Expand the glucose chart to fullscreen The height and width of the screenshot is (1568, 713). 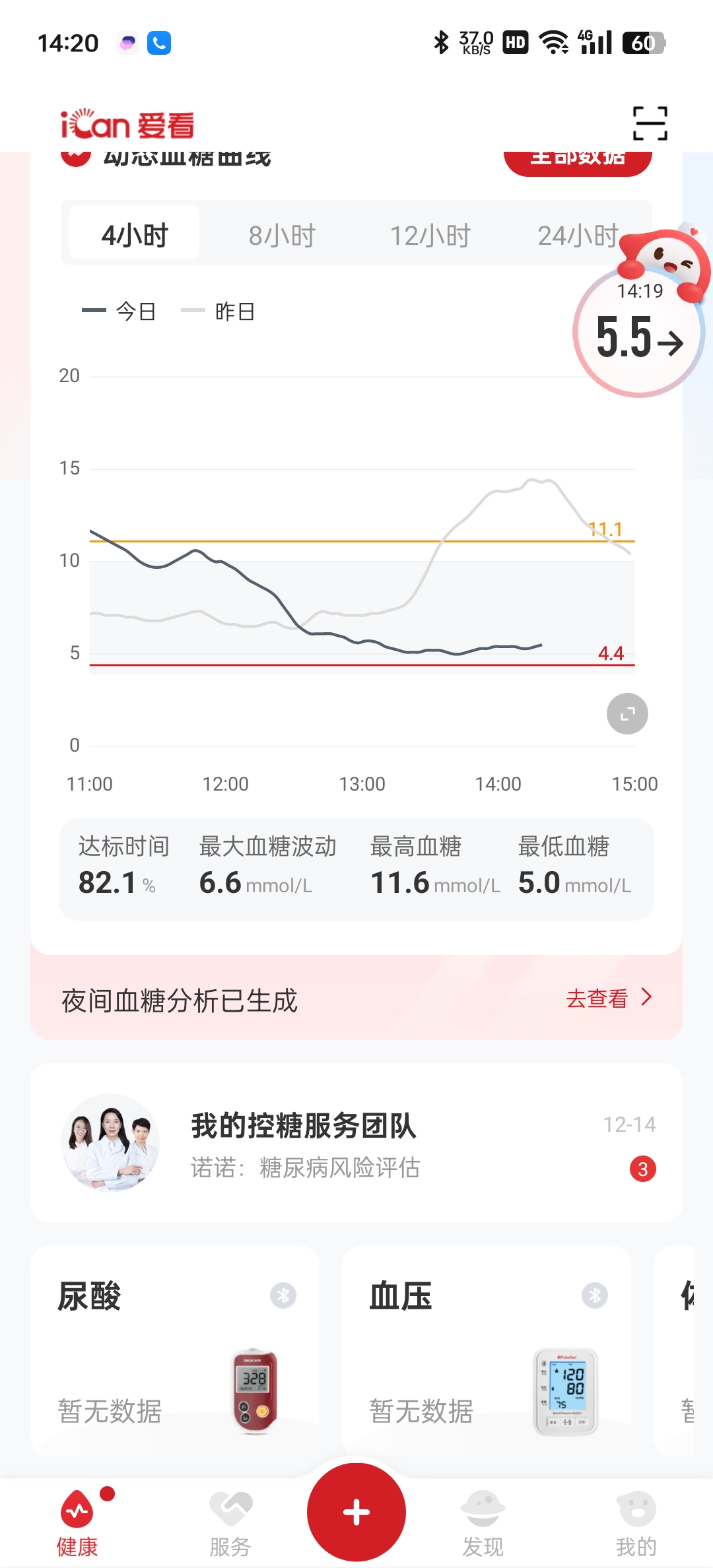pyautogui.click(x=627, y=713)
